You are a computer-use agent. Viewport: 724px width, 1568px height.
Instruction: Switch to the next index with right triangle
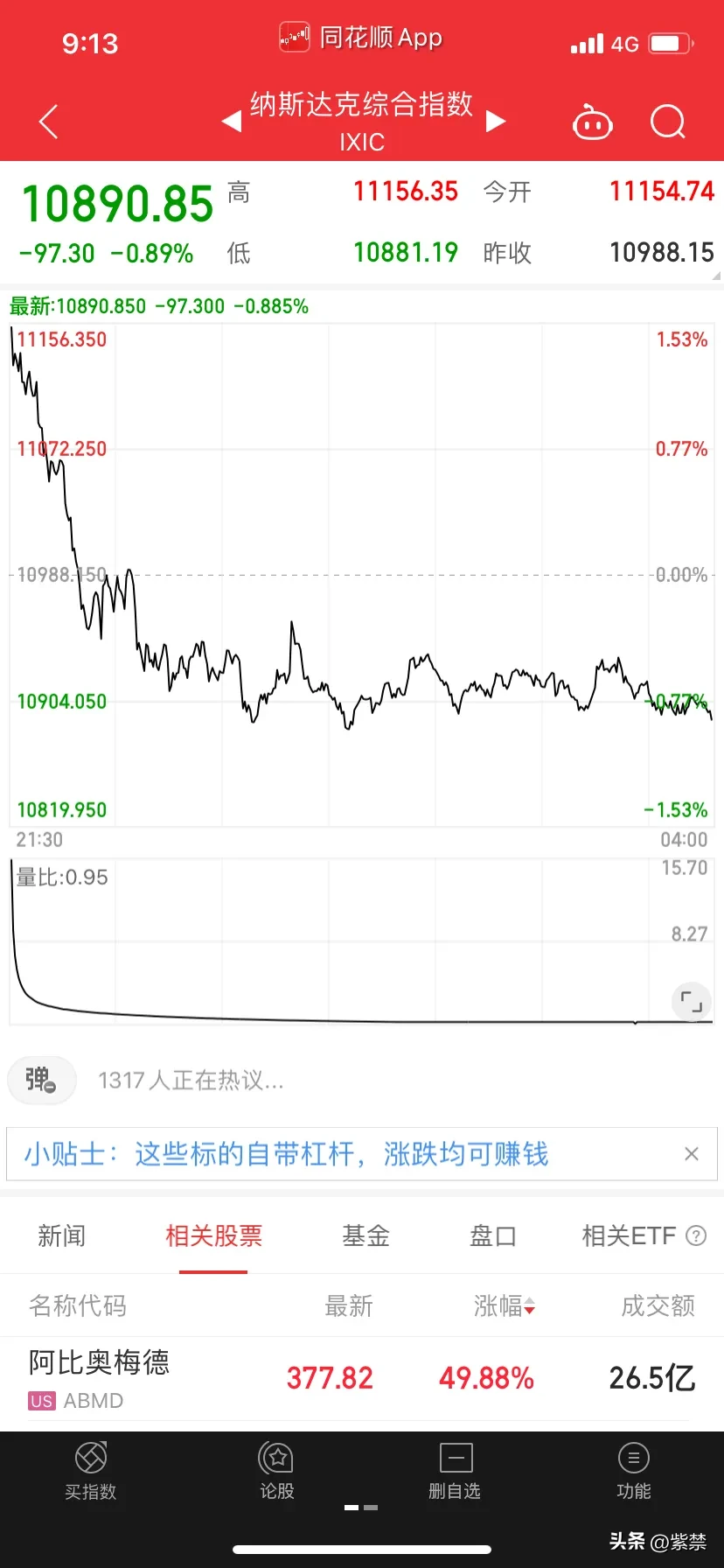coord(496,121)
